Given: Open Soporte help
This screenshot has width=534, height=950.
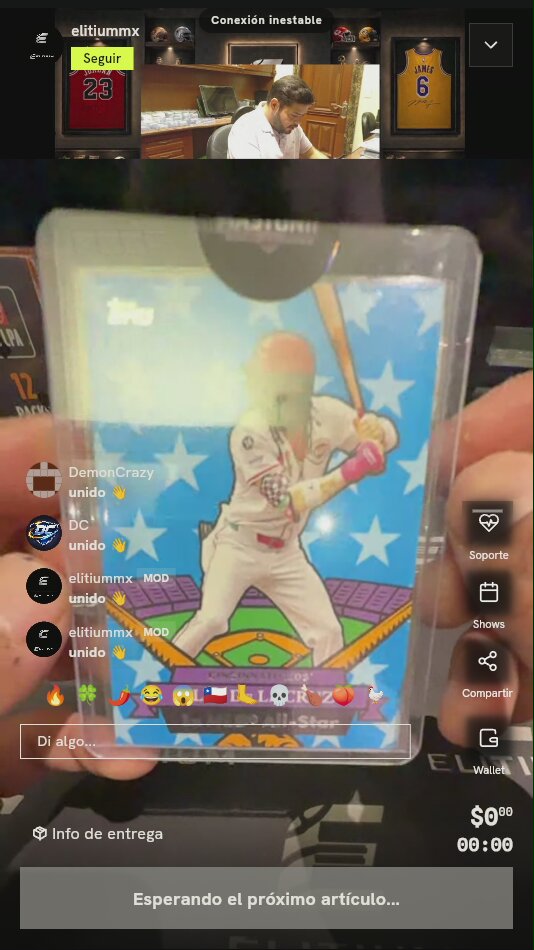Looking at the screenshot, I should click(x=488, y=531).
